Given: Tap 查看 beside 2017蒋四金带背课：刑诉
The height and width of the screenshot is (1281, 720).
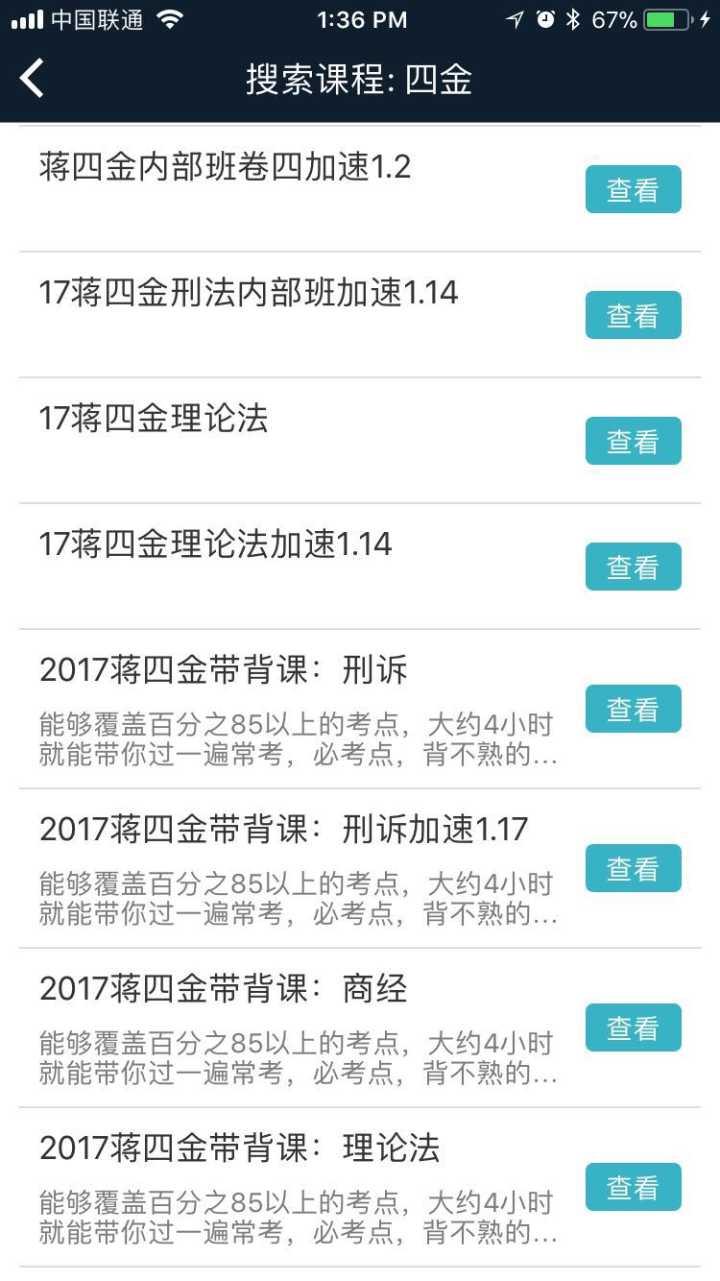Looking at the screenshot, I should pyautogui.click(x=633, y=709).
